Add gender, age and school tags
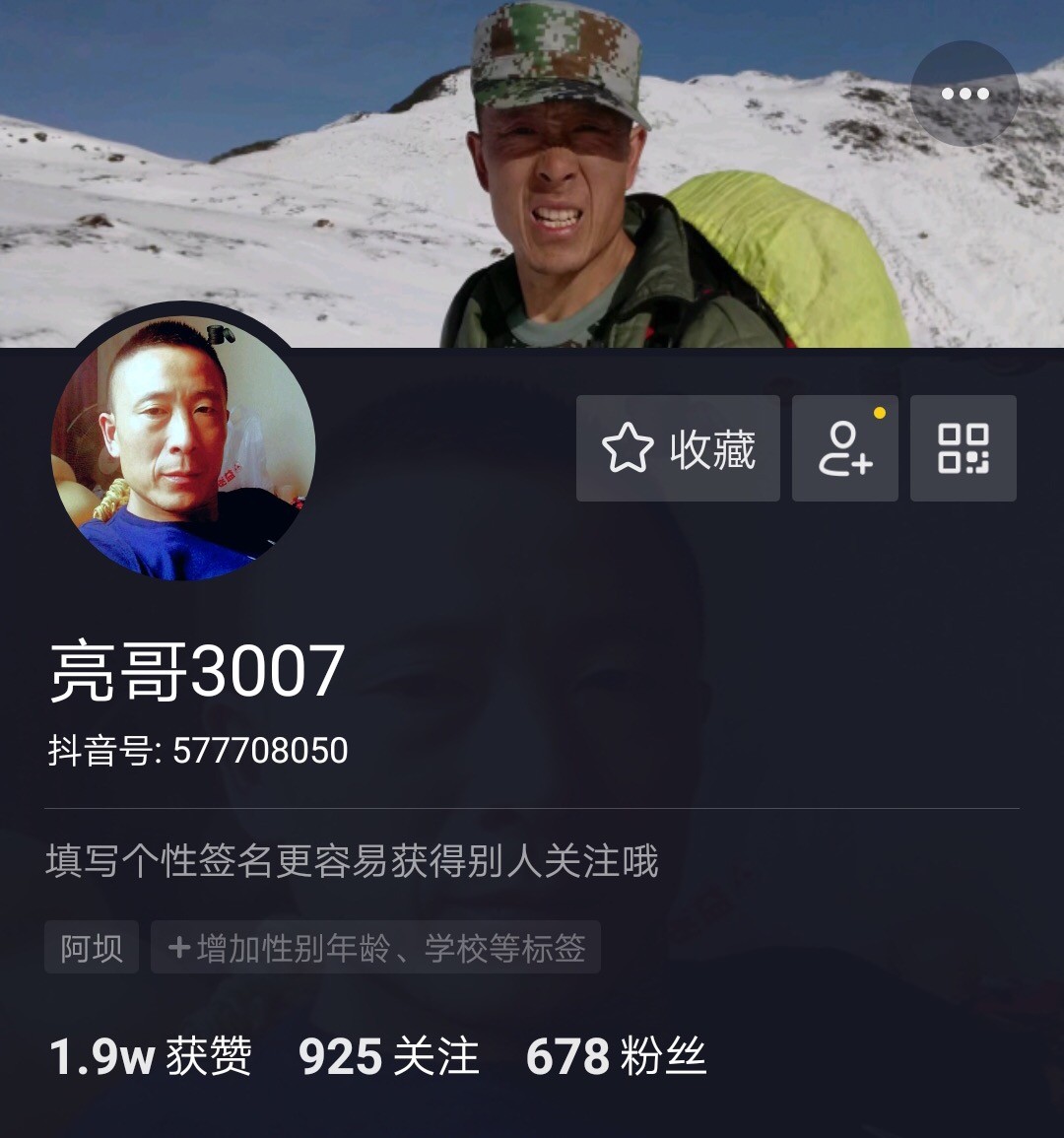This screenshot has height=1138, width=1064. tap(375, 948)
